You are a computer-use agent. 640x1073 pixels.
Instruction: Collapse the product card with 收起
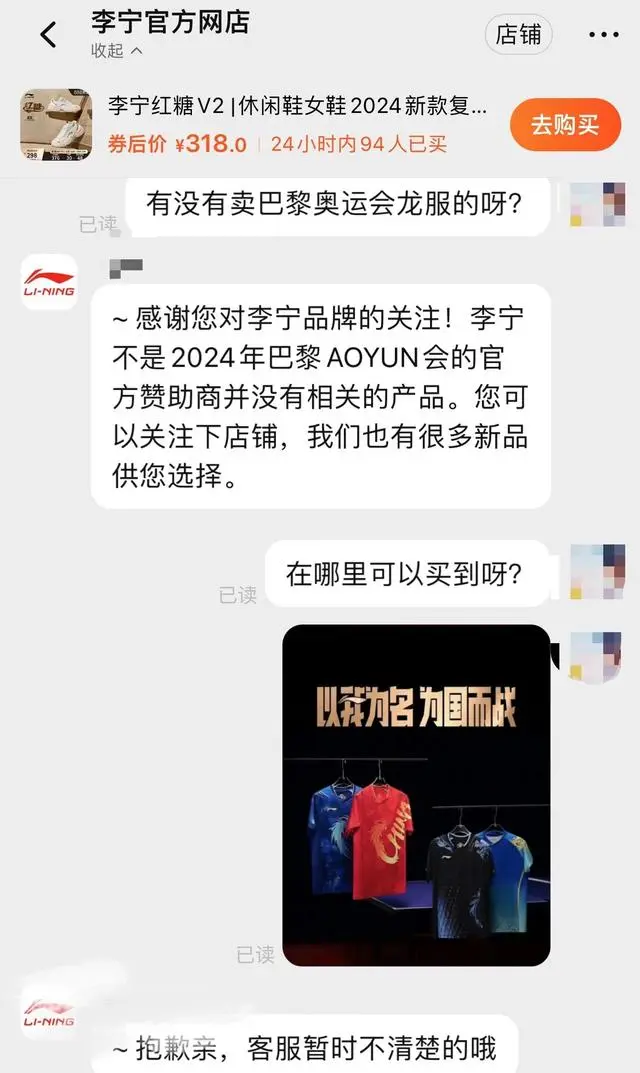(116, 51)
